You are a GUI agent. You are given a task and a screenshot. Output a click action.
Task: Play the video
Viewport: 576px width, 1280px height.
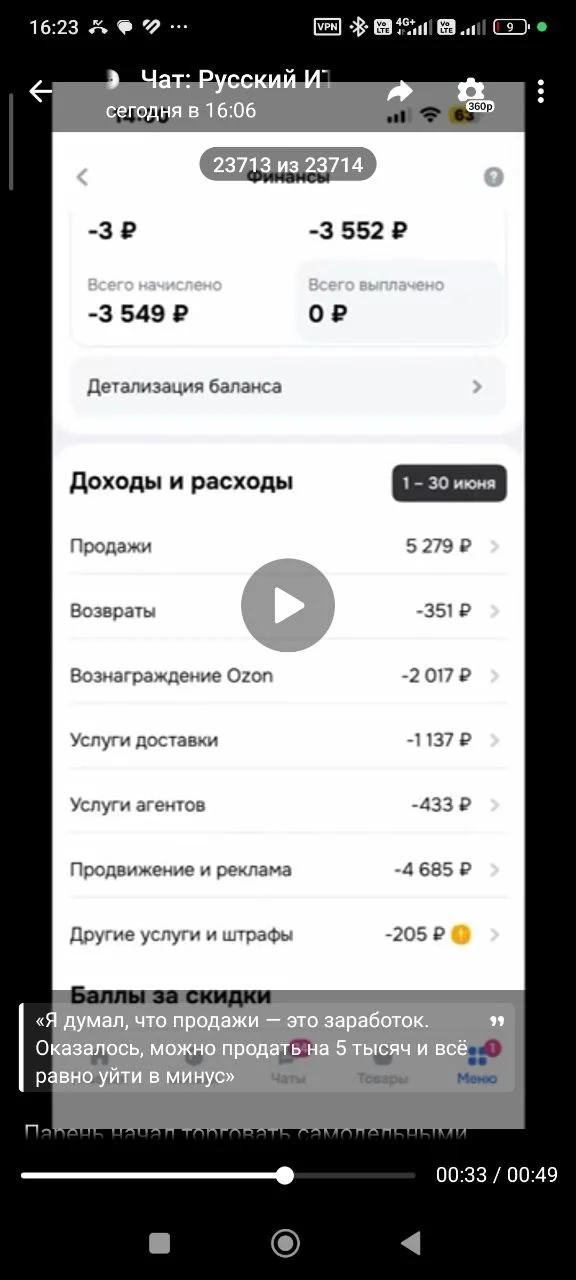tap(288, 605)
